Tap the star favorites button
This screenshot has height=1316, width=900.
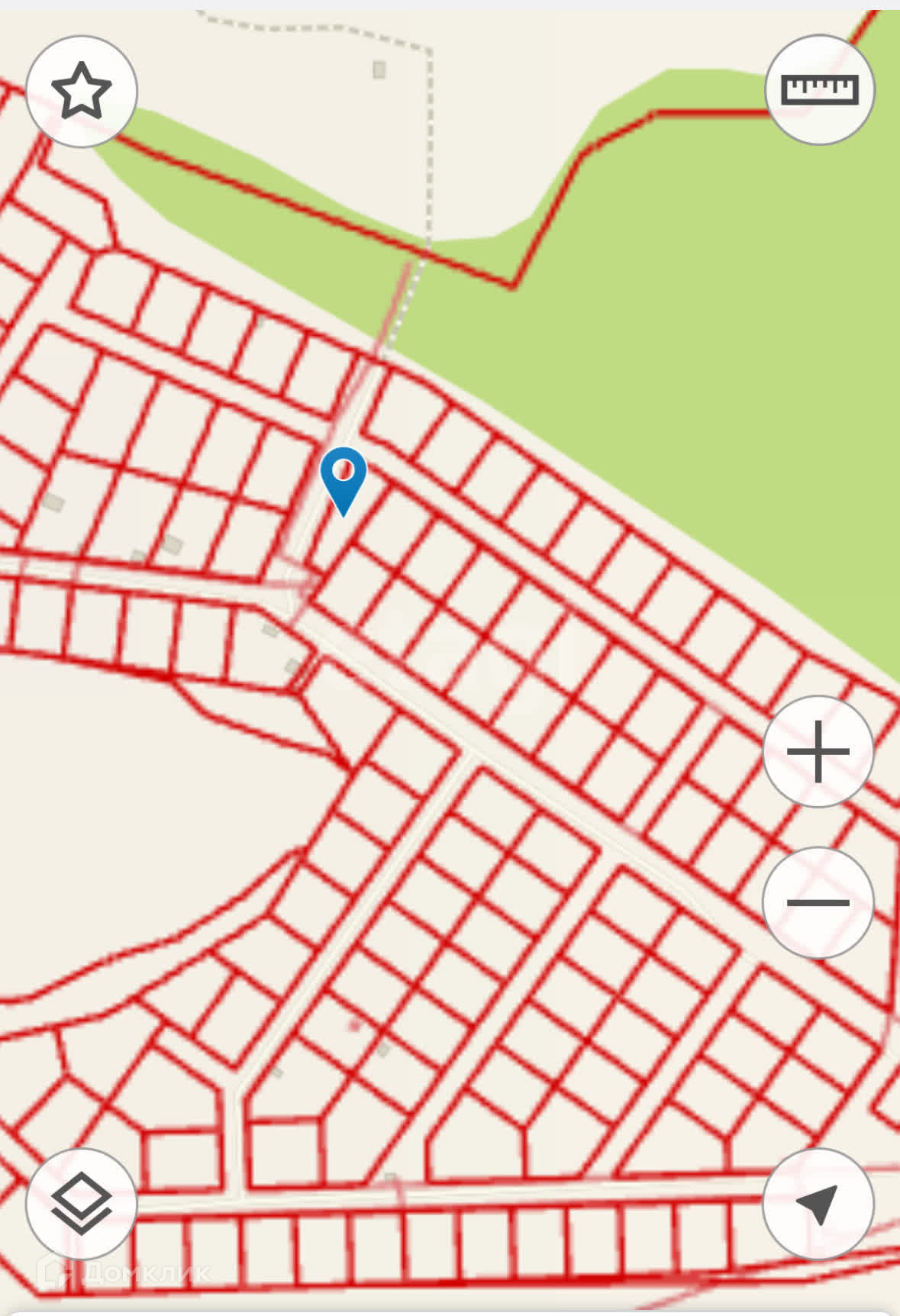coord(82,91)
